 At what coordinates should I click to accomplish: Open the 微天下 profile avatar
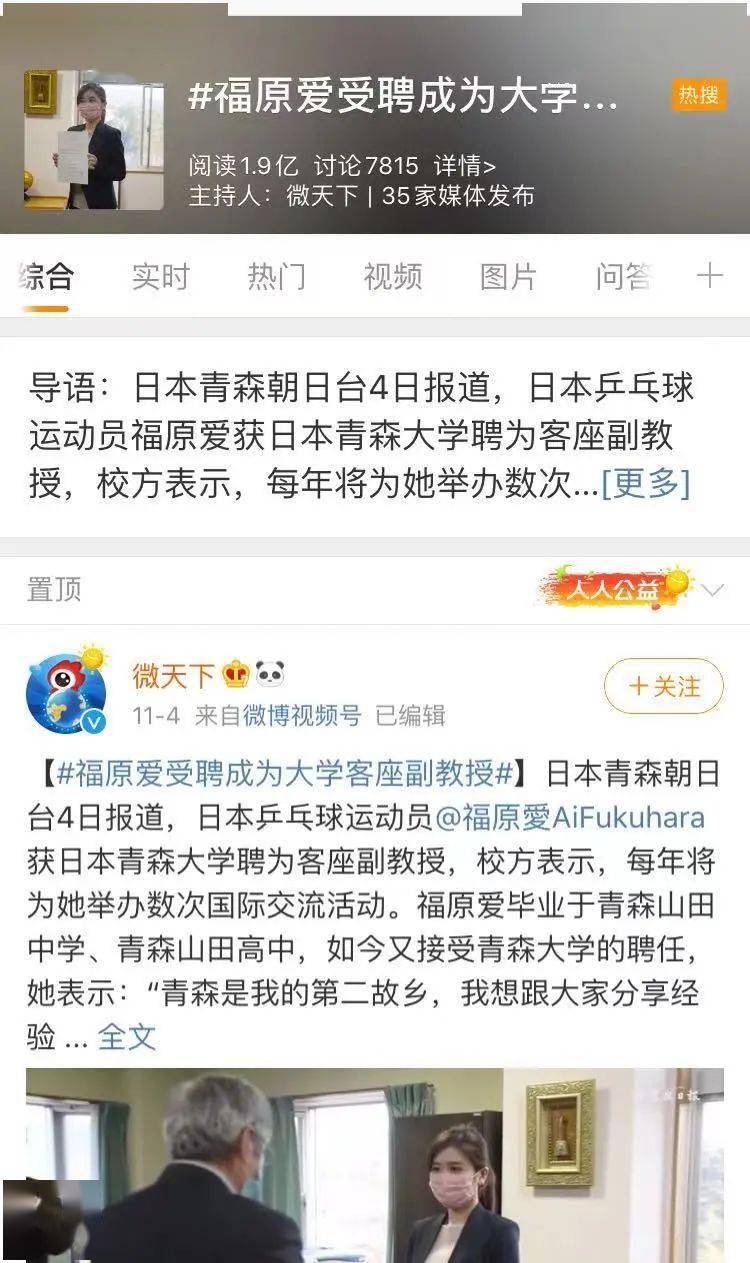66,693
